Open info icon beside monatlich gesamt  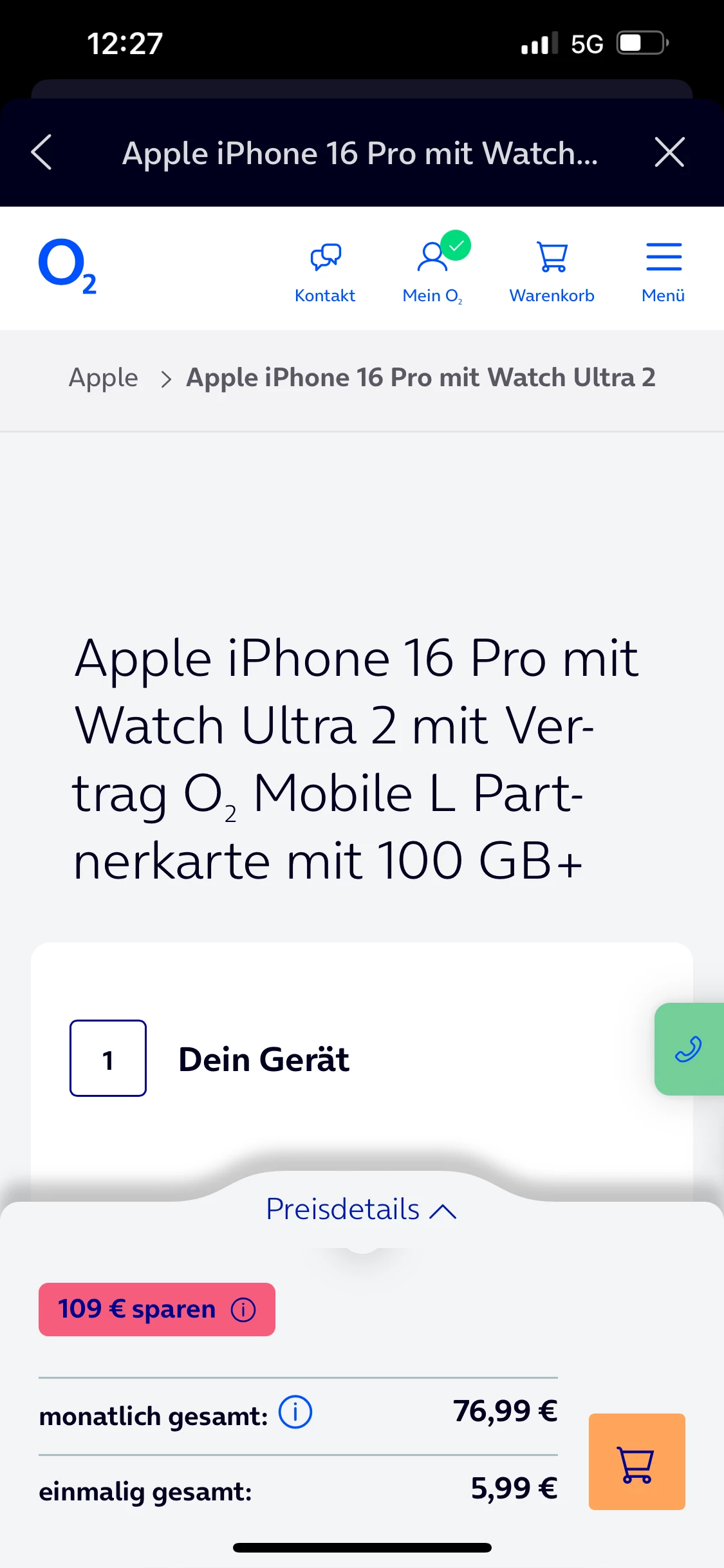click(x=295, y=1412)
